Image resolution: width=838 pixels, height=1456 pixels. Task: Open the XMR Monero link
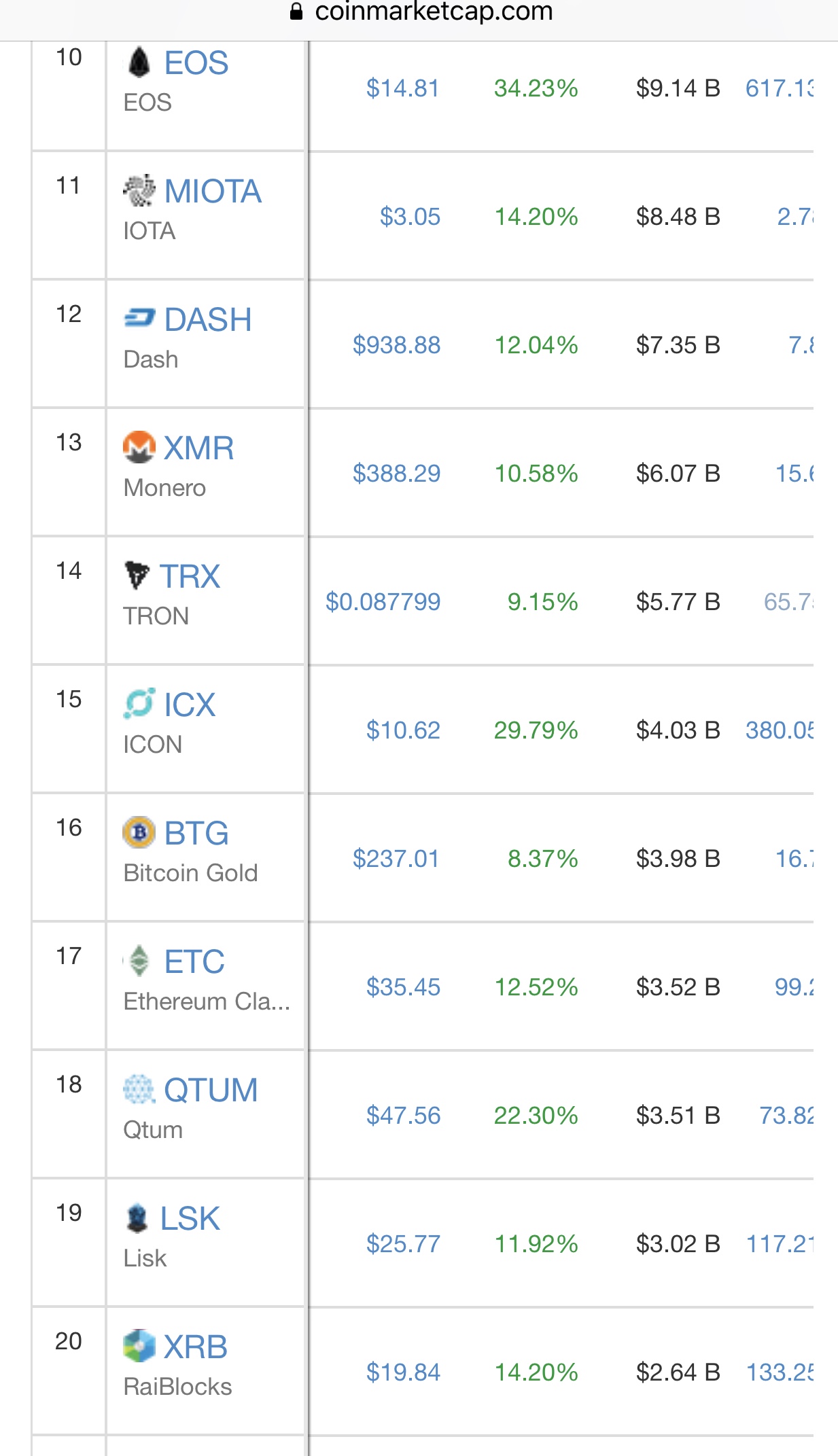tap(198, 448)
